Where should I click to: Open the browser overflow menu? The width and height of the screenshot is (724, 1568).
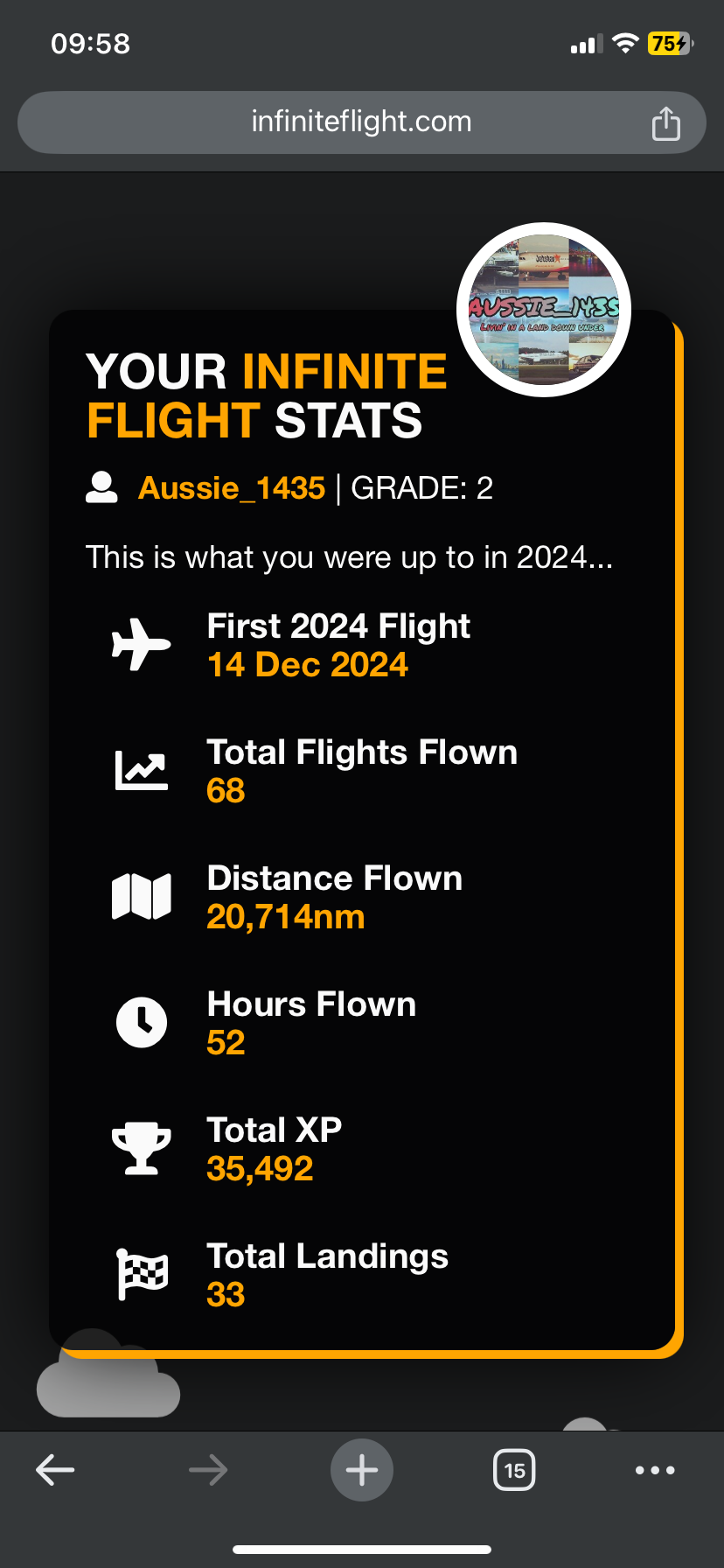(655, 1469)
